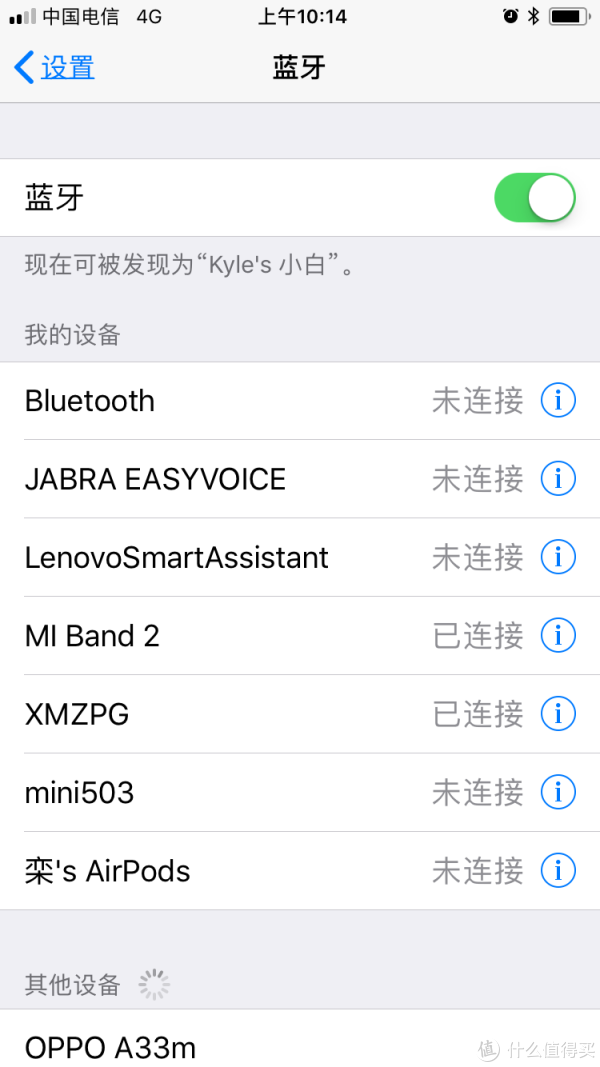This screenshot has height=1067, width=600.
Task: Show details for JABRA EASYVOICE
Action: click(x=558, y=479)
